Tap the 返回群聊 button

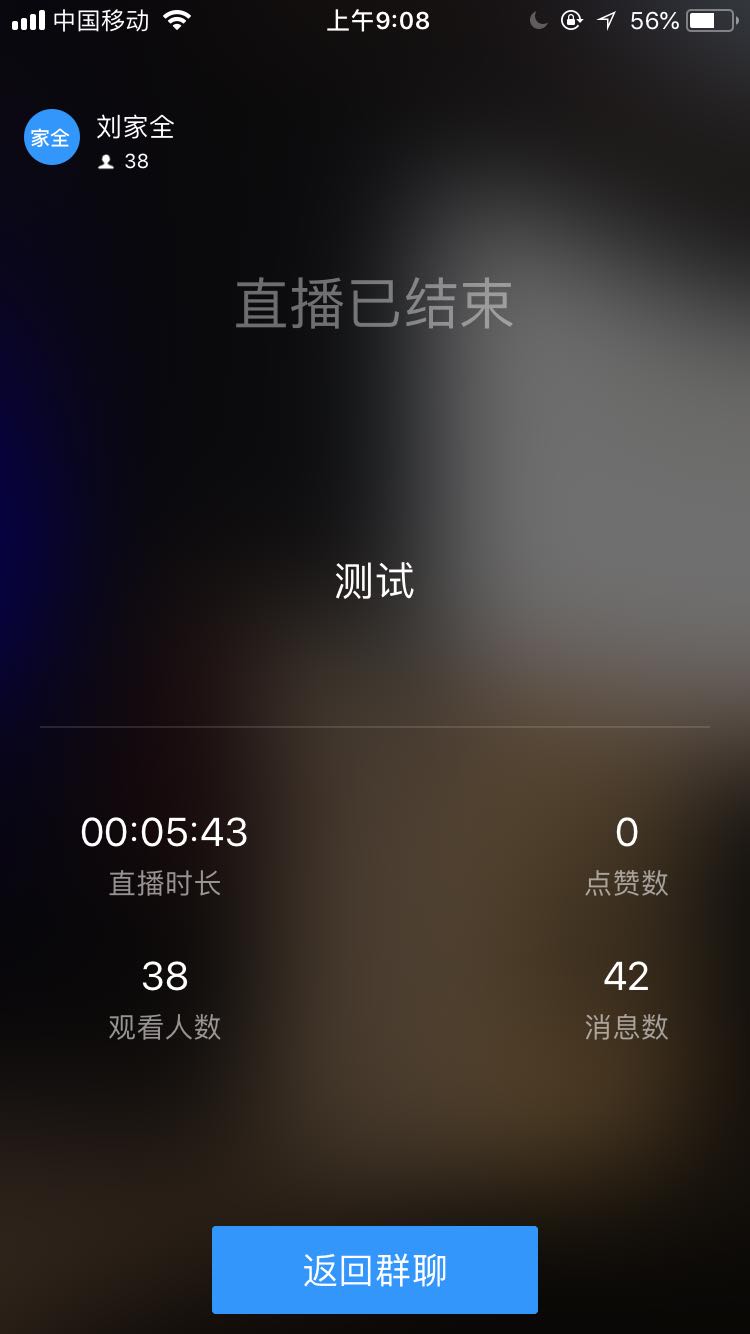pyautogui.click(x=375, y=1269)
